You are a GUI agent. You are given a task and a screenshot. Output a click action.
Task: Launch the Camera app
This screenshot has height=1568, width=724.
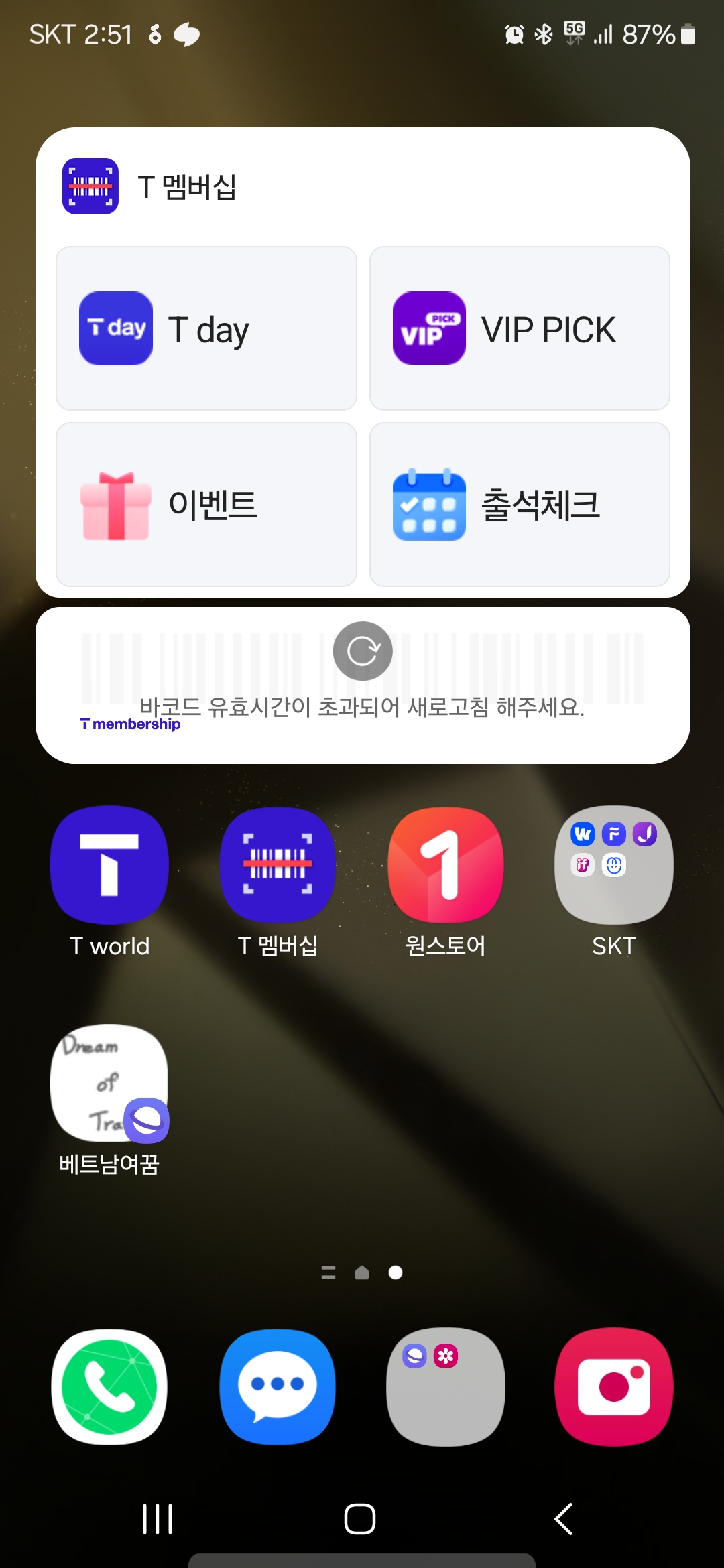(x=613, y=1386)
